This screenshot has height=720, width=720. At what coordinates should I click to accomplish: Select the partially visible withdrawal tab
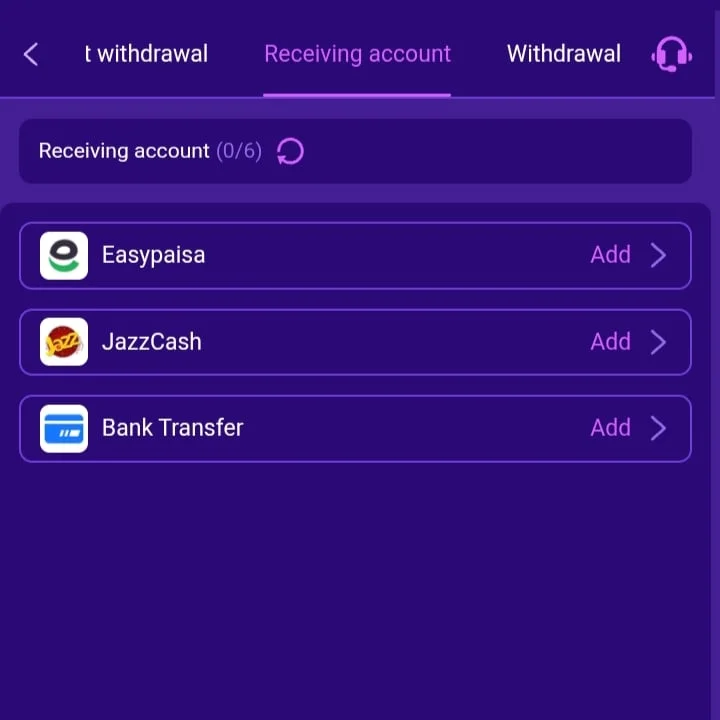click(146, 54)
